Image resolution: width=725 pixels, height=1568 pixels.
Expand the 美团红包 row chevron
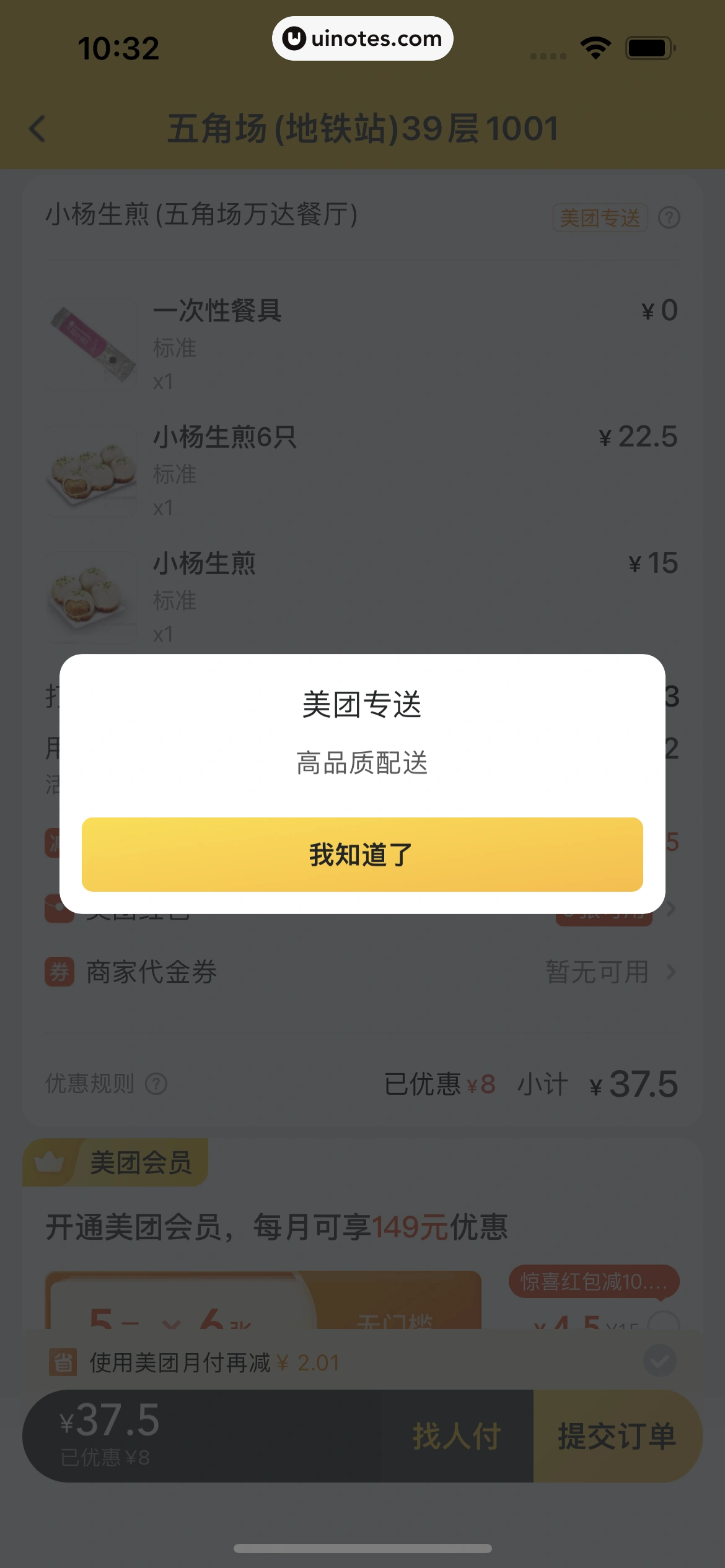(672, 909)
